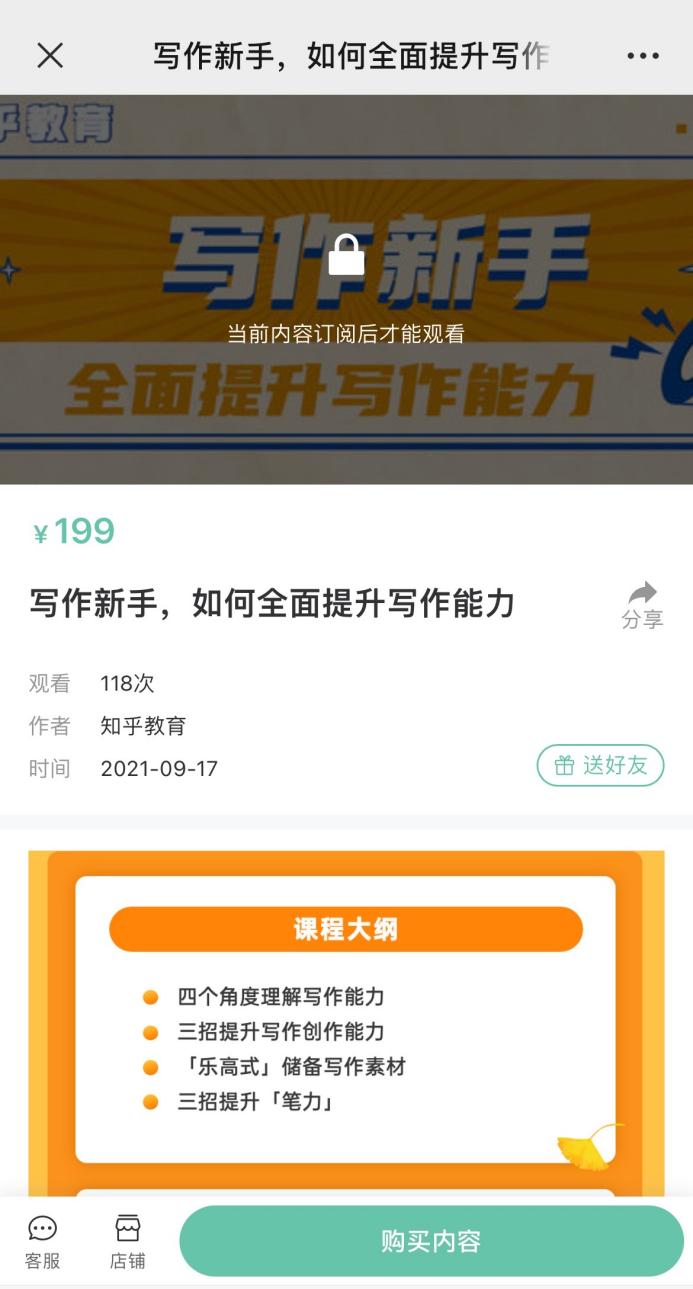Tap 购买内容 to buy the course
The width and height of the screenshot is (693, 1289).
(x=431, y=1241)
